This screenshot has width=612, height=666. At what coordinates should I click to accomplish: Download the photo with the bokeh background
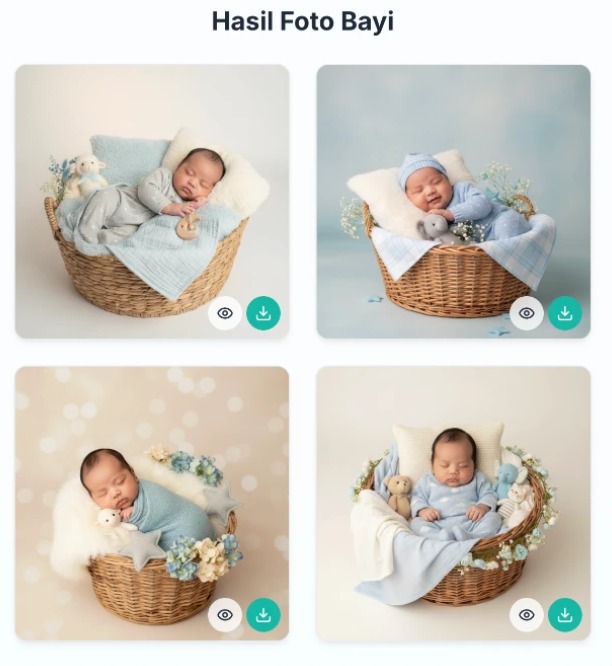pos(263,614)
